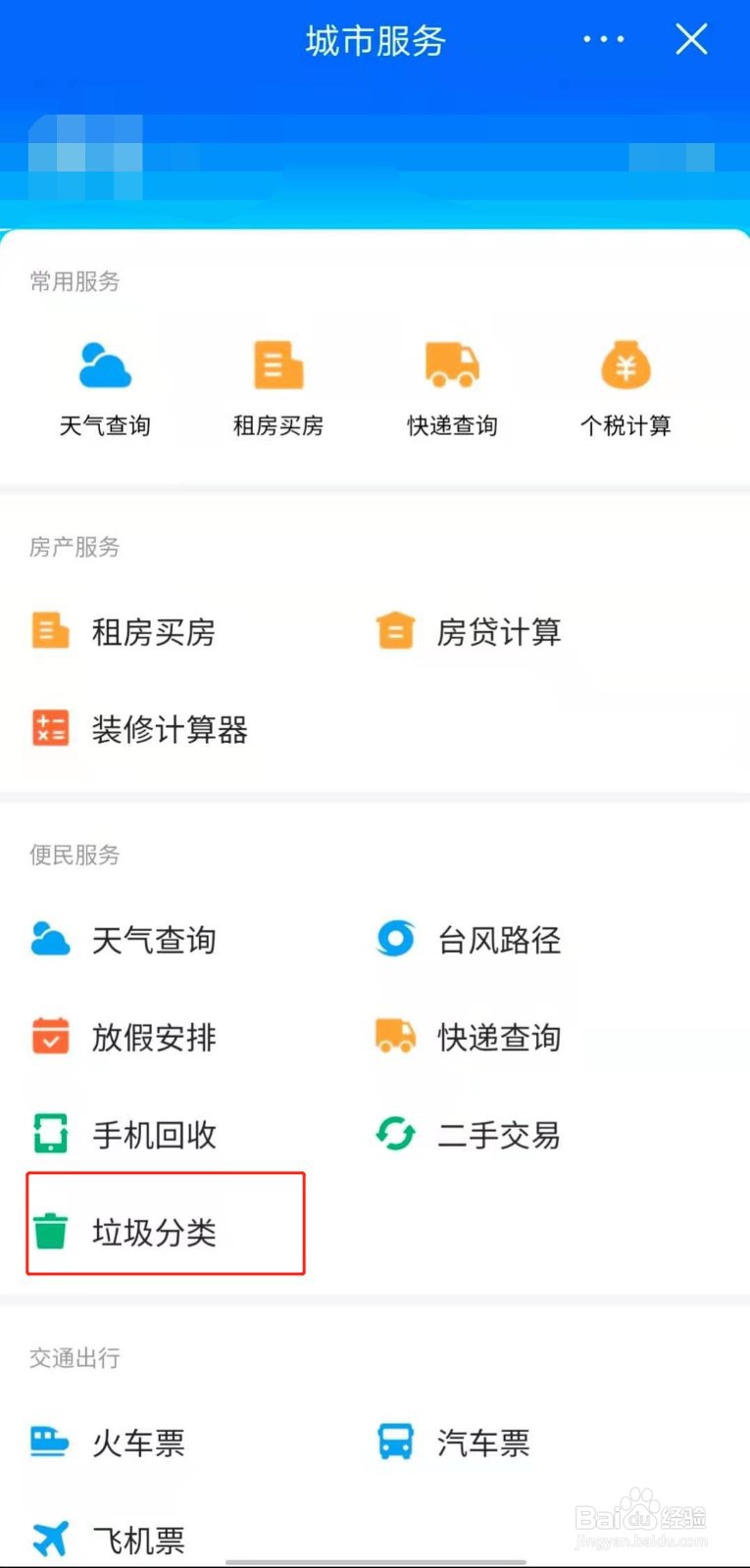Open the 台风路径 typhoon icon
750x1568 pixels.
(x=394, y=939)
